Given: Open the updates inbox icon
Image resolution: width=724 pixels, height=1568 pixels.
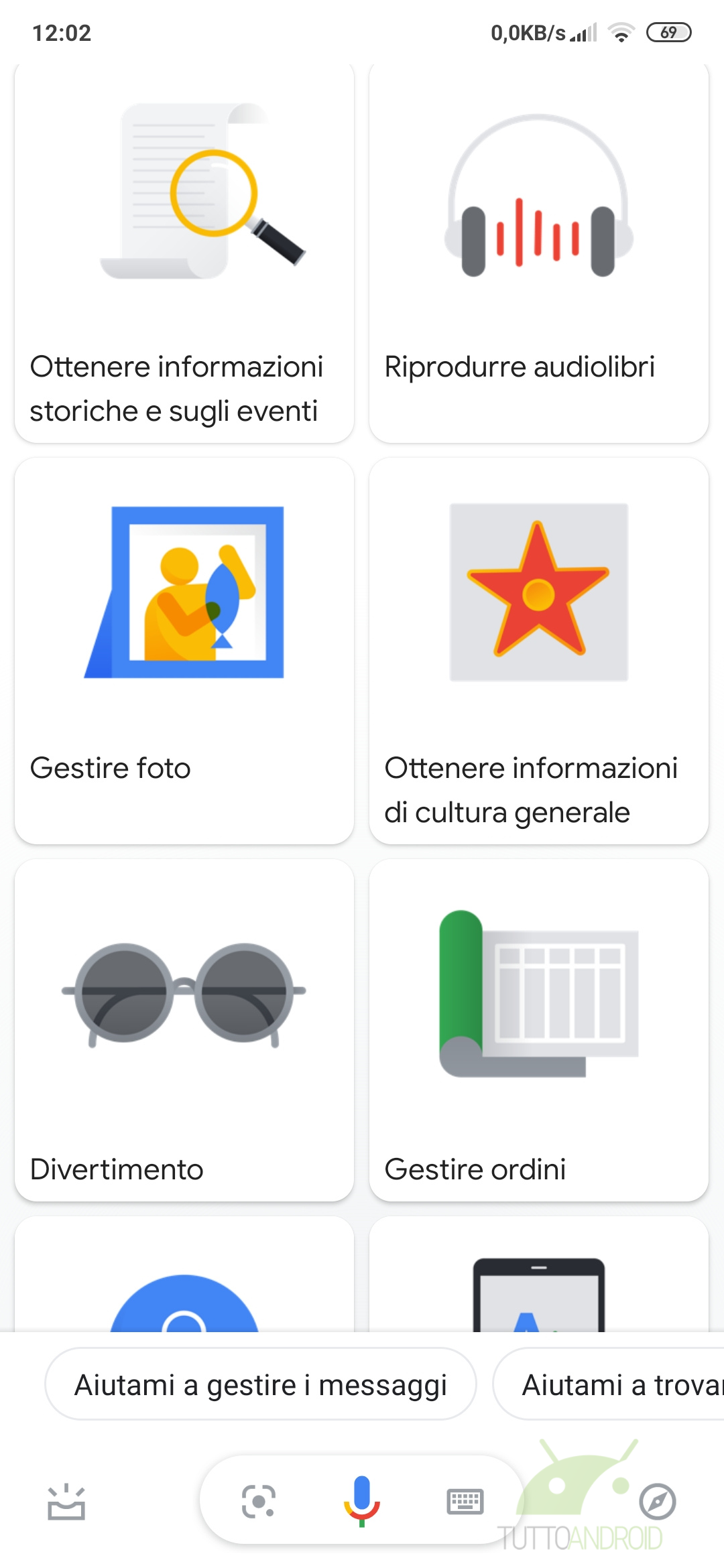Looking at the screenshot, I should pyautogui.click(x=66, y=1502).
